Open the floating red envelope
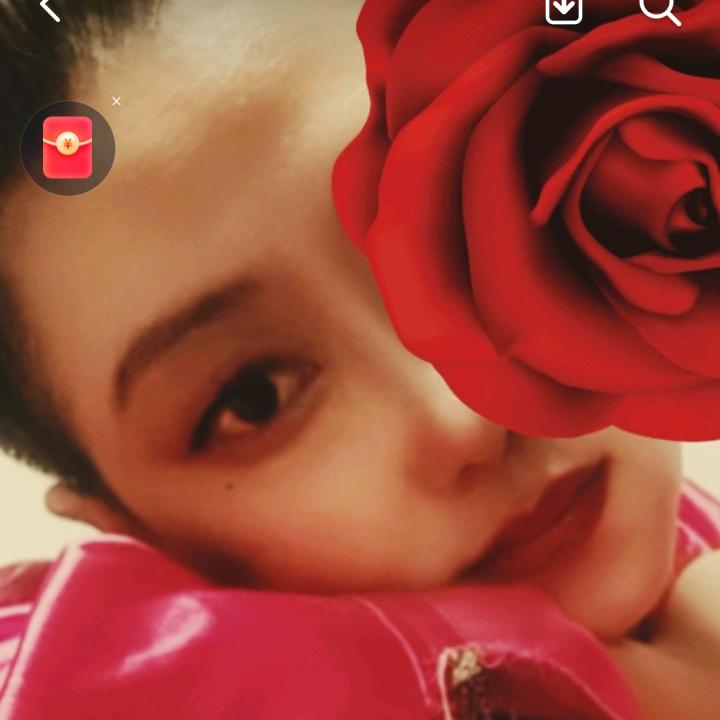The width and height of the screenshot is (720, 720). click(68, 148)
